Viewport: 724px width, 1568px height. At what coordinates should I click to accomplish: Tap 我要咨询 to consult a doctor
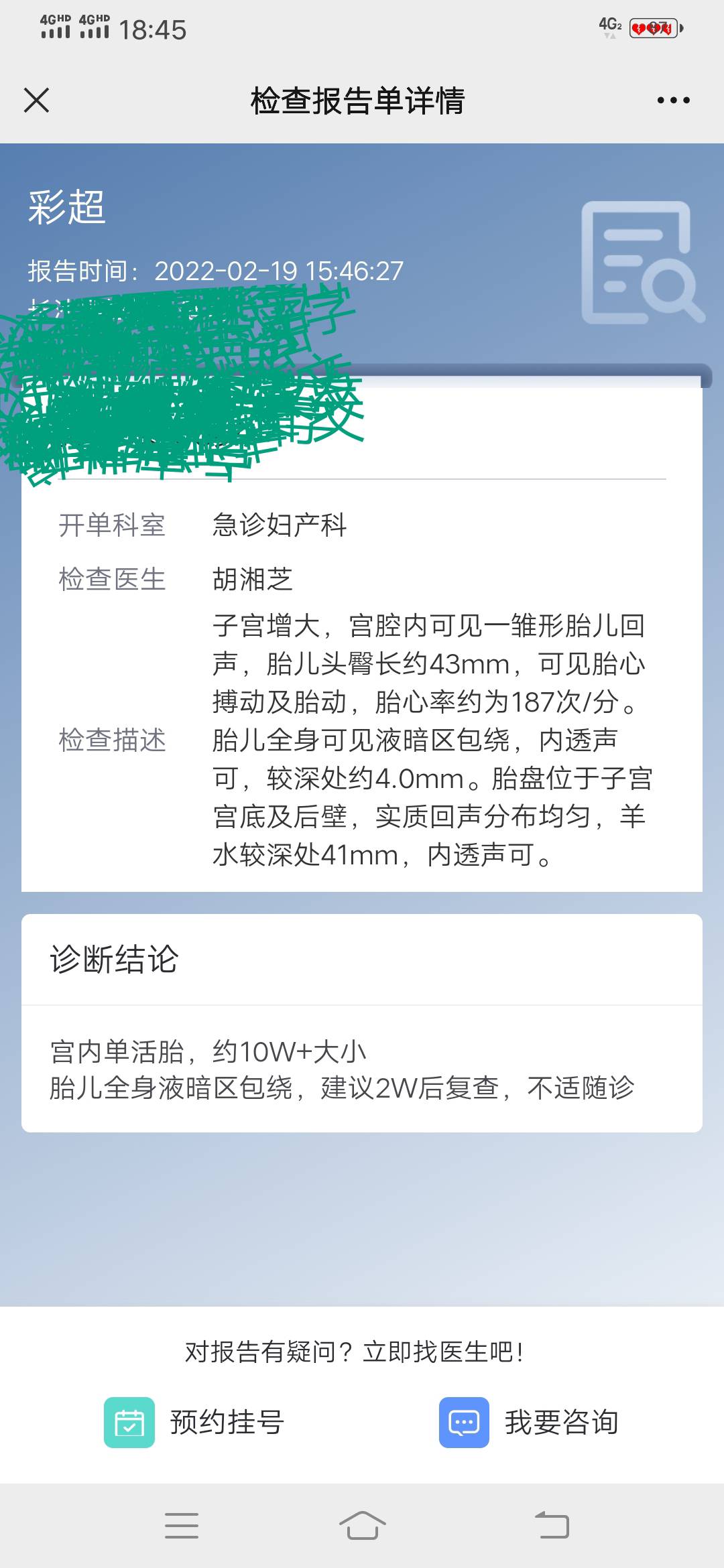coord(530,1422)
